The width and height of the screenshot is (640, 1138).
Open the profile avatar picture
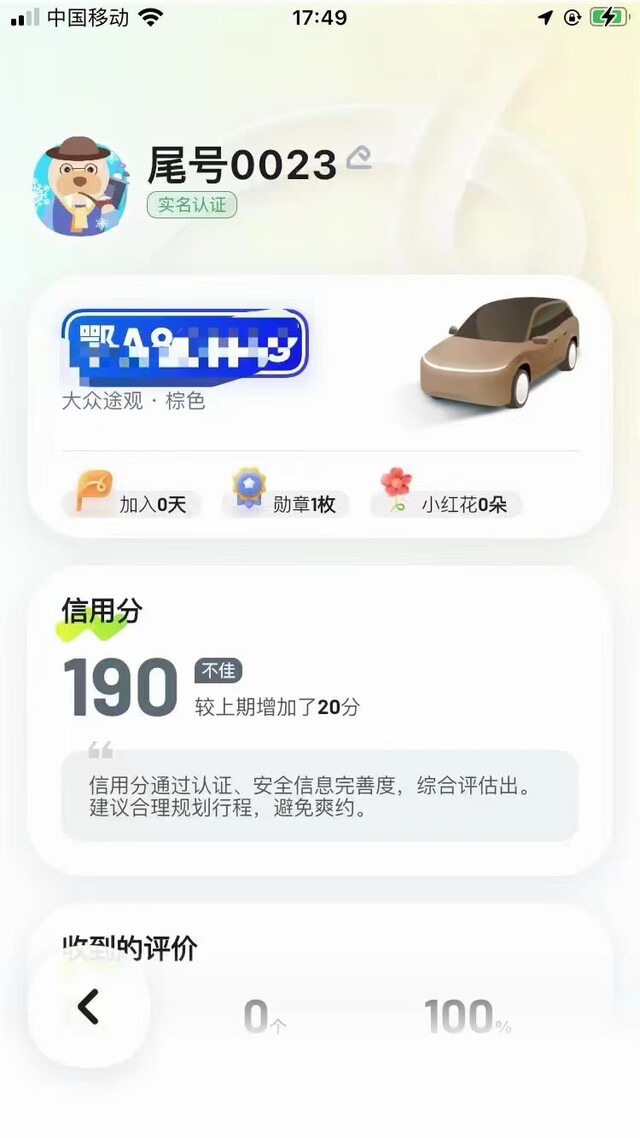(x=81, y=186)
